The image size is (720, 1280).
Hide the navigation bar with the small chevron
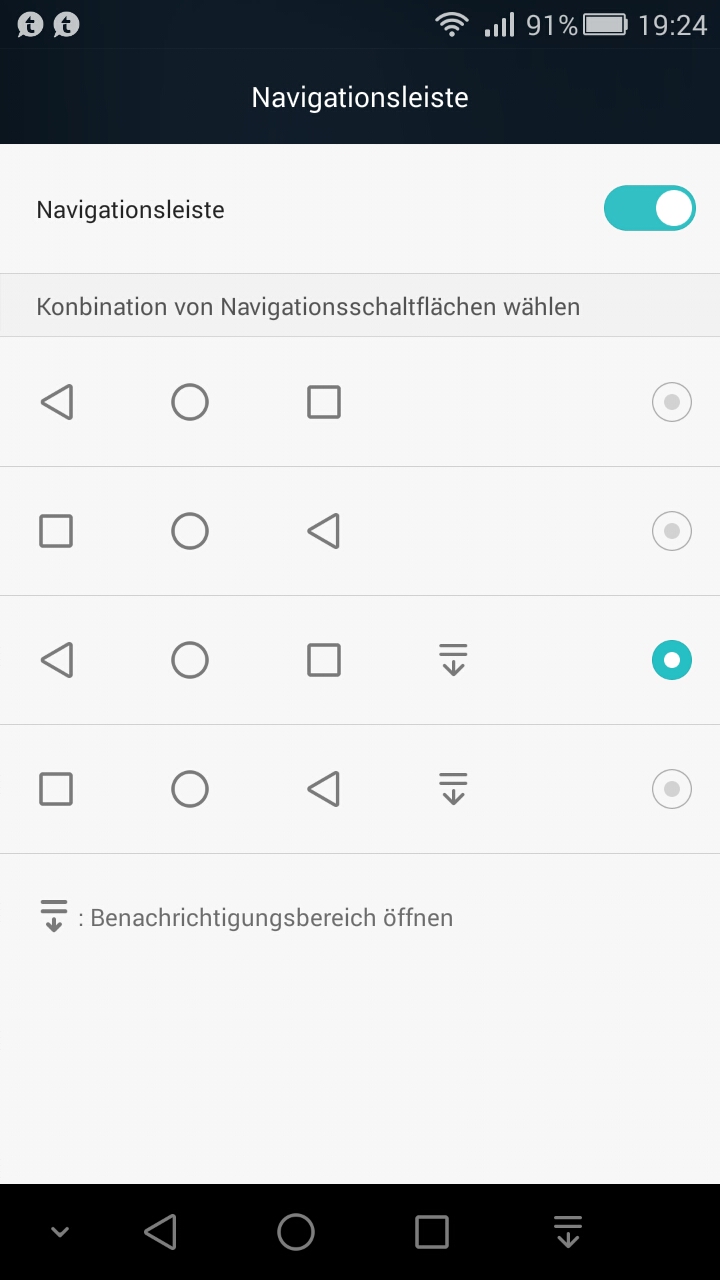point(60,1232)
